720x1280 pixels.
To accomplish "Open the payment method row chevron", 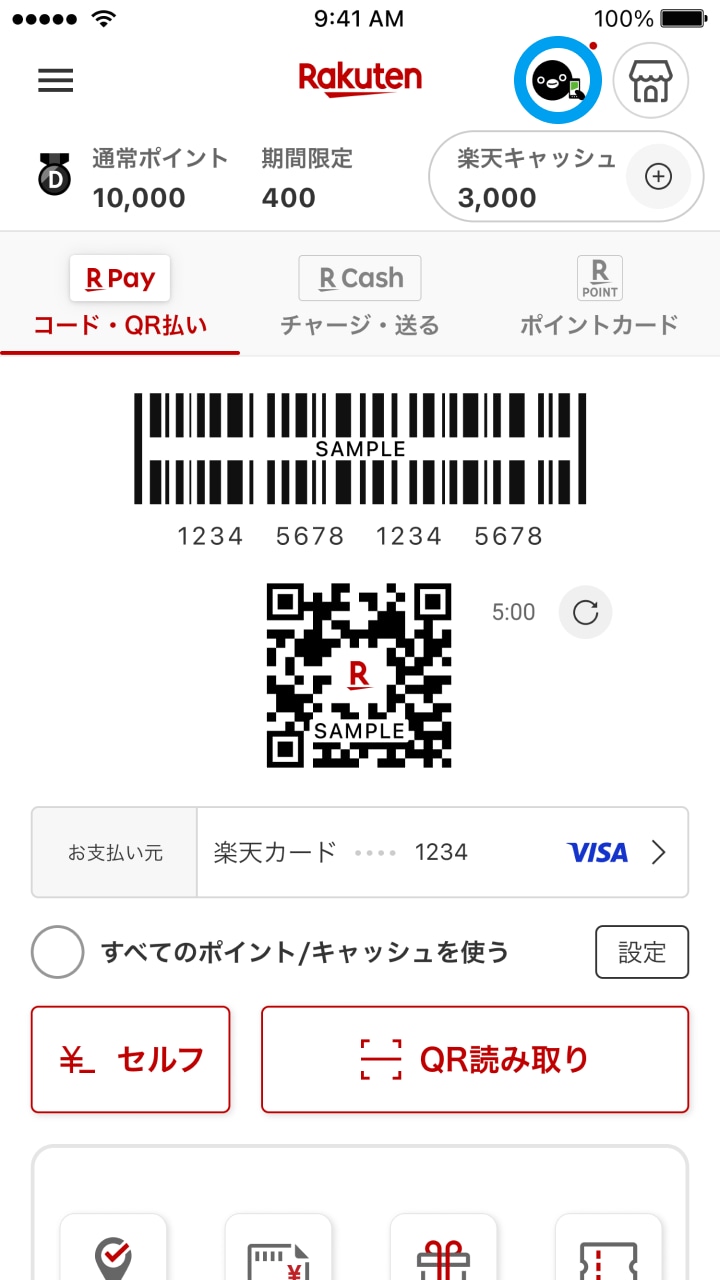I will tap(658, 852).
